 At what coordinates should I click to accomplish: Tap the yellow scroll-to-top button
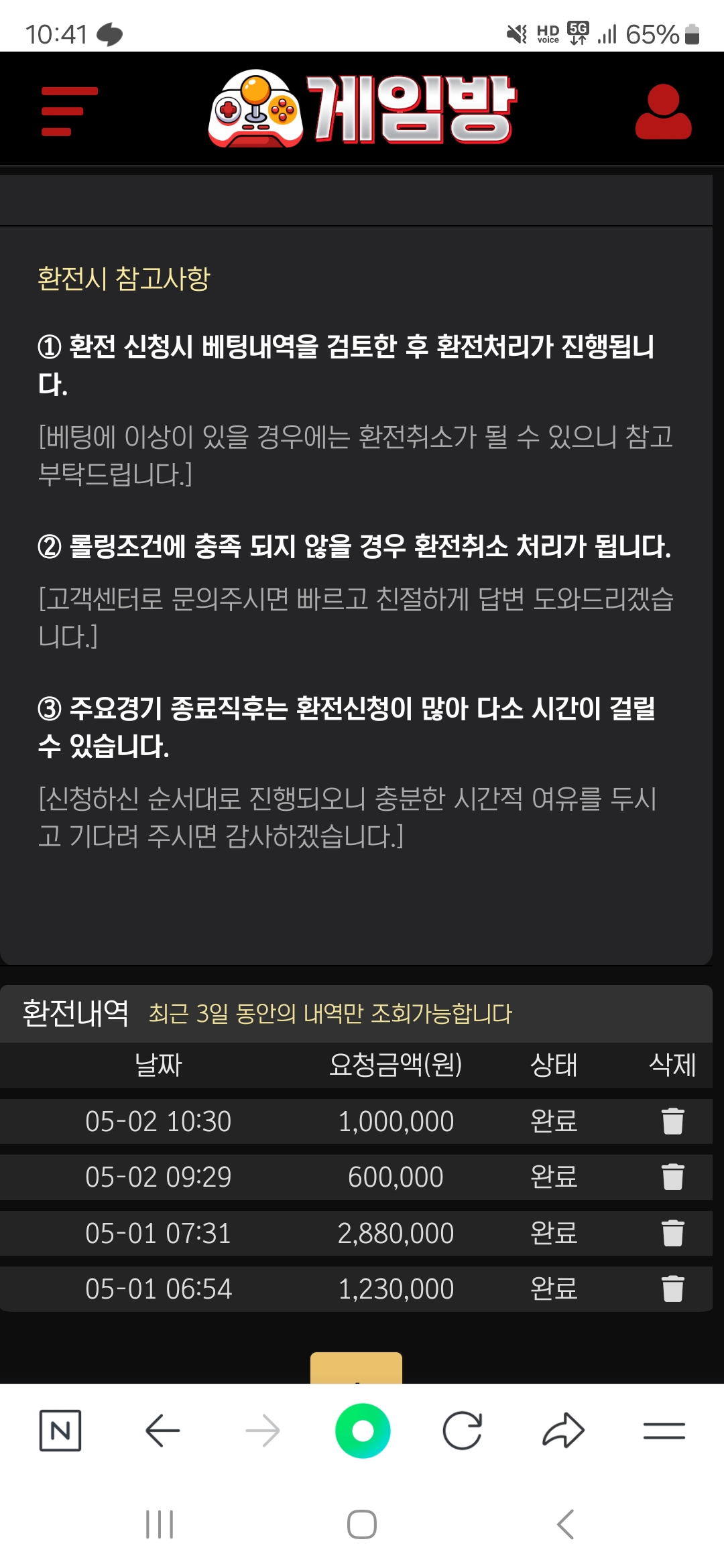[x=356, y=1368]
